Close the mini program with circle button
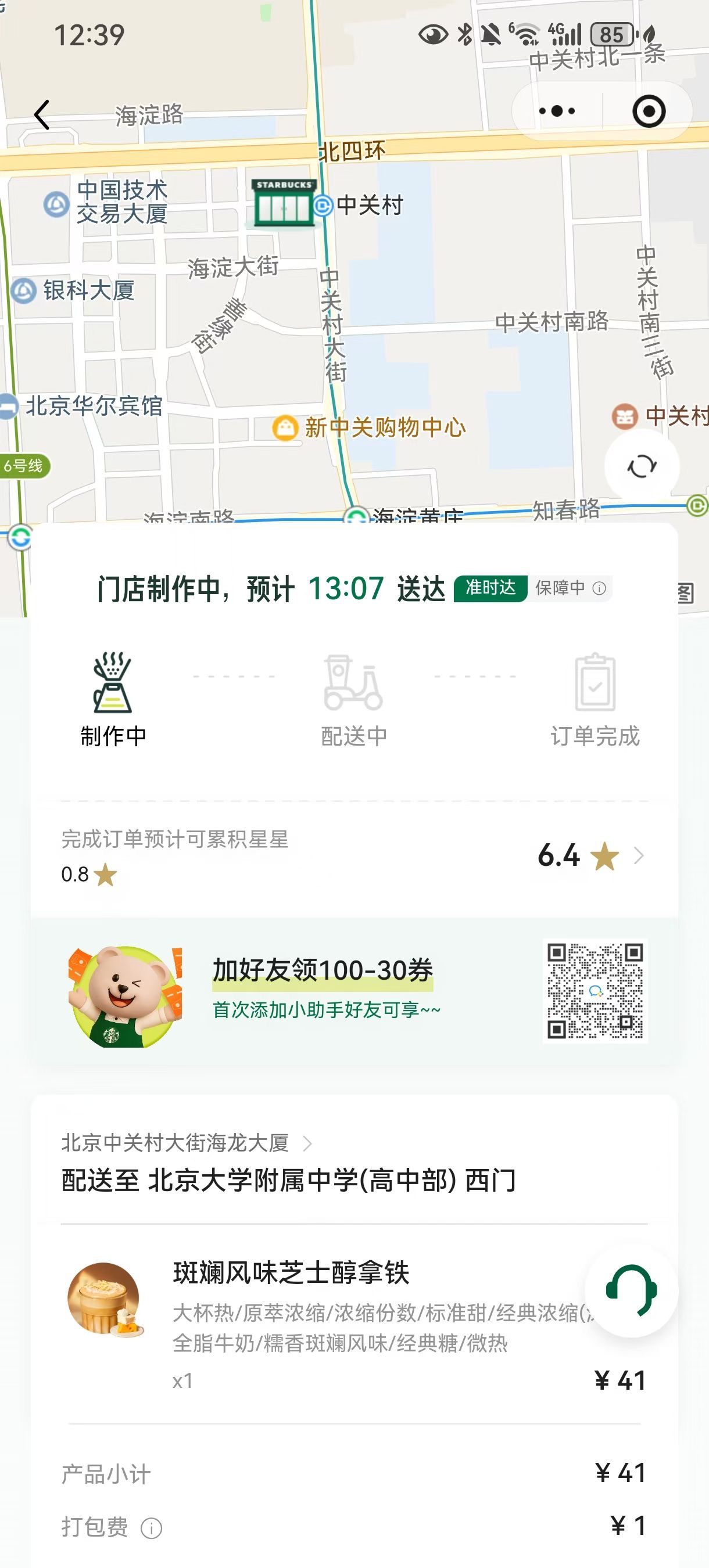 [648, 112]
